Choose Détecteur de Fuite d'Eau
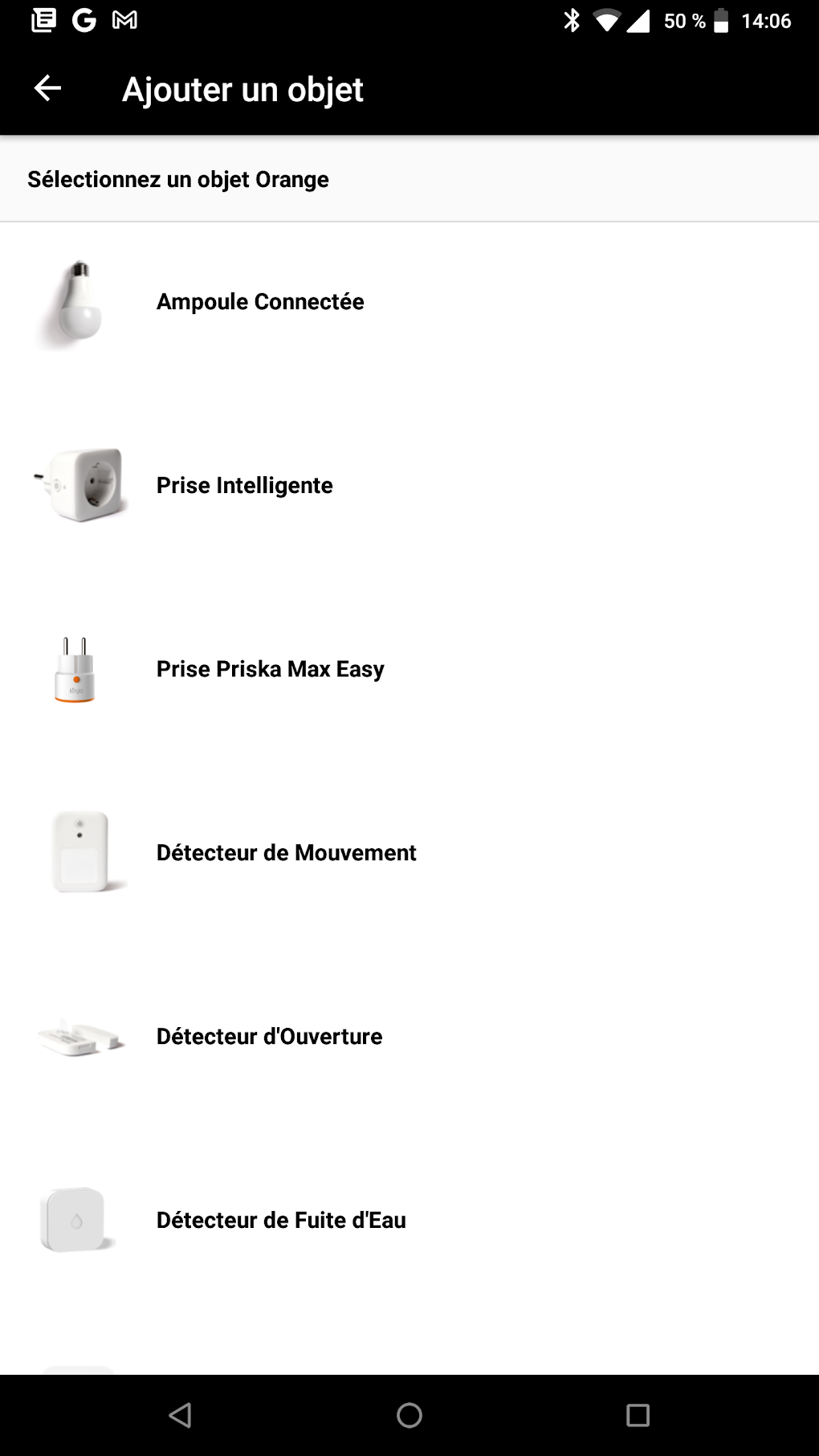This screenshot has height=1456, width=819. 281,1221
